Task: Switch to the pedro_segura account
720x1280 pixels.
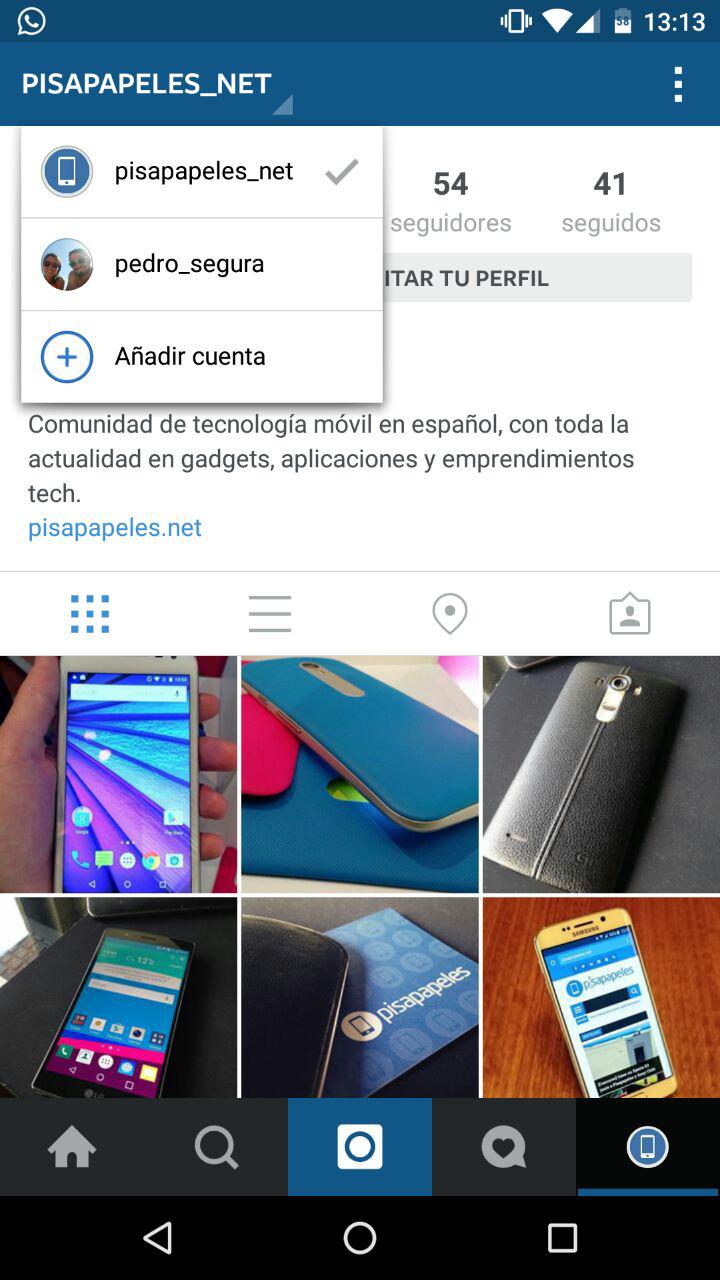Action: coord(202,264)
